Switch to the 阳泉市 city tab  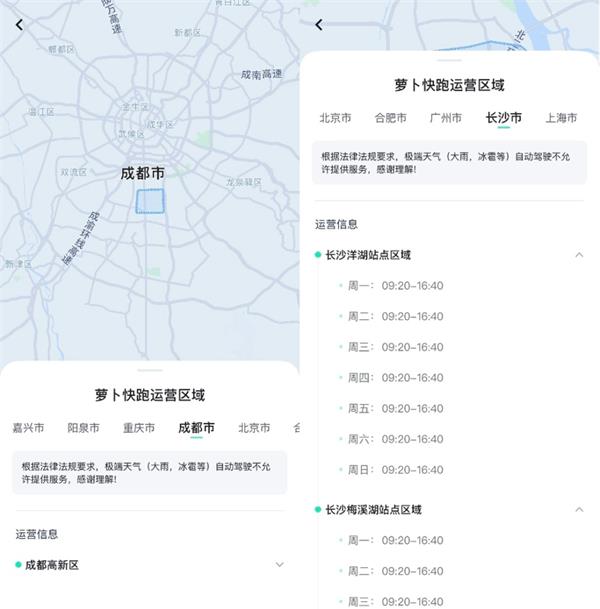[x=83, y=428]
